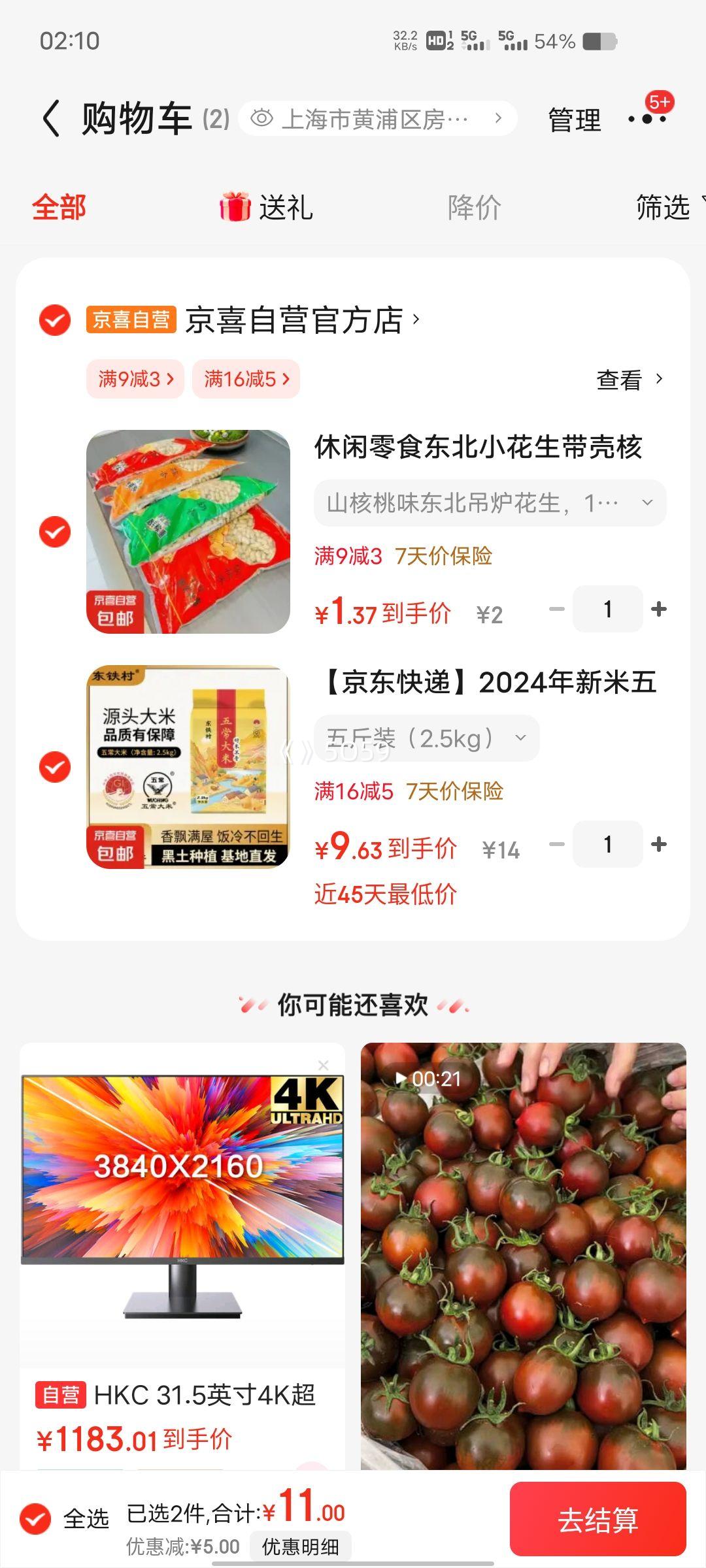The height and width of the screenshot is (1568, 706).
Task: Select the 全部 tab
Action: [x=58, y=208]
